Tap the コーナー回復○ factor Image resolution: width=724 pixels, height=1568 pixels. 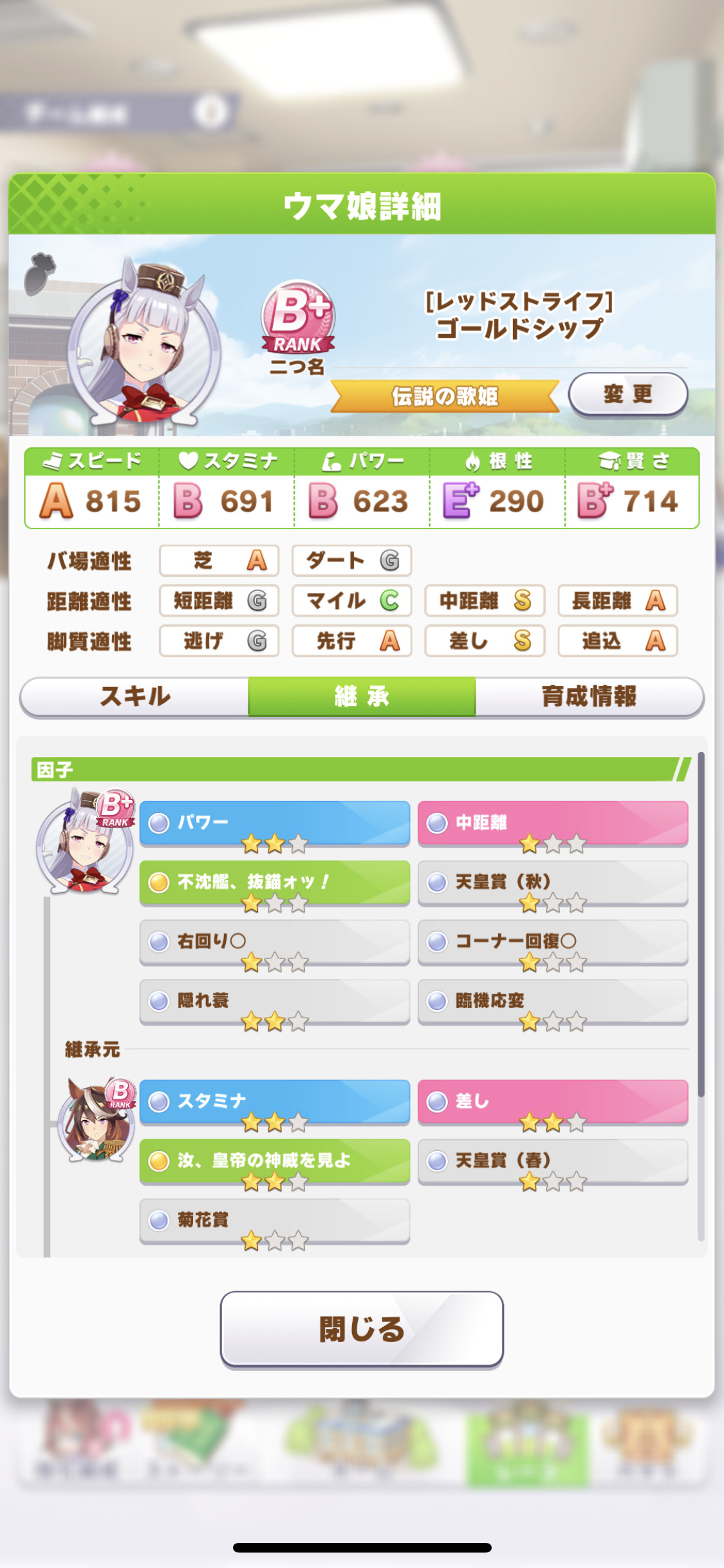tap(553, 942)
